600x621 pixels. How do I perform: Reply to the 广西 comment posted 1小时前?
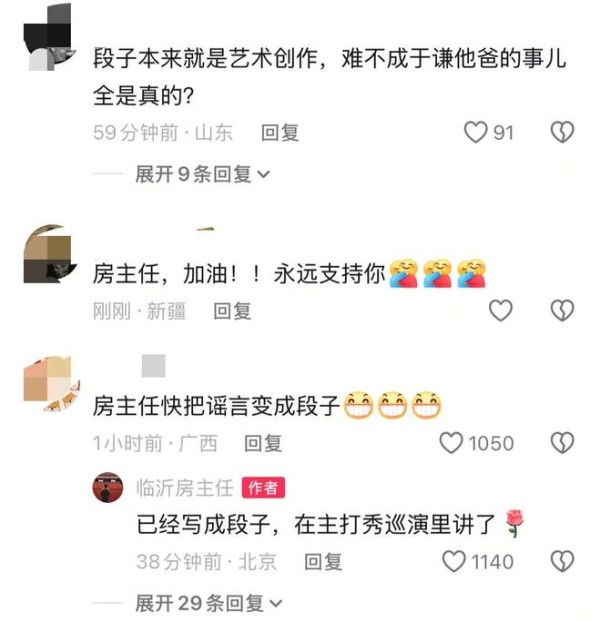[263, 443]
